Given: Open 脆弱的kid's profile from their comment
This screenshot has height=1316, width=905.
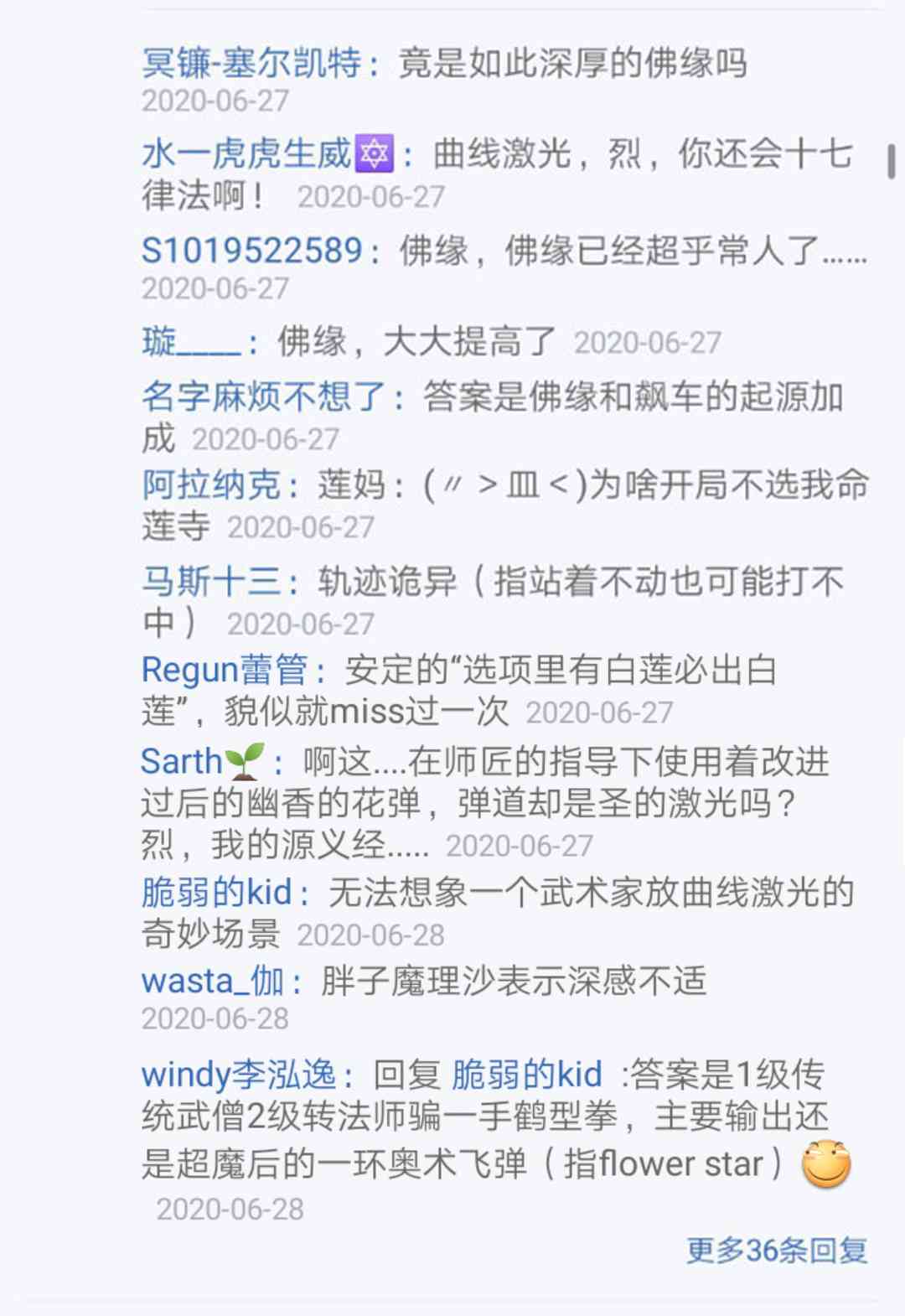Looking at the screenshot, I should pos(216,892).
